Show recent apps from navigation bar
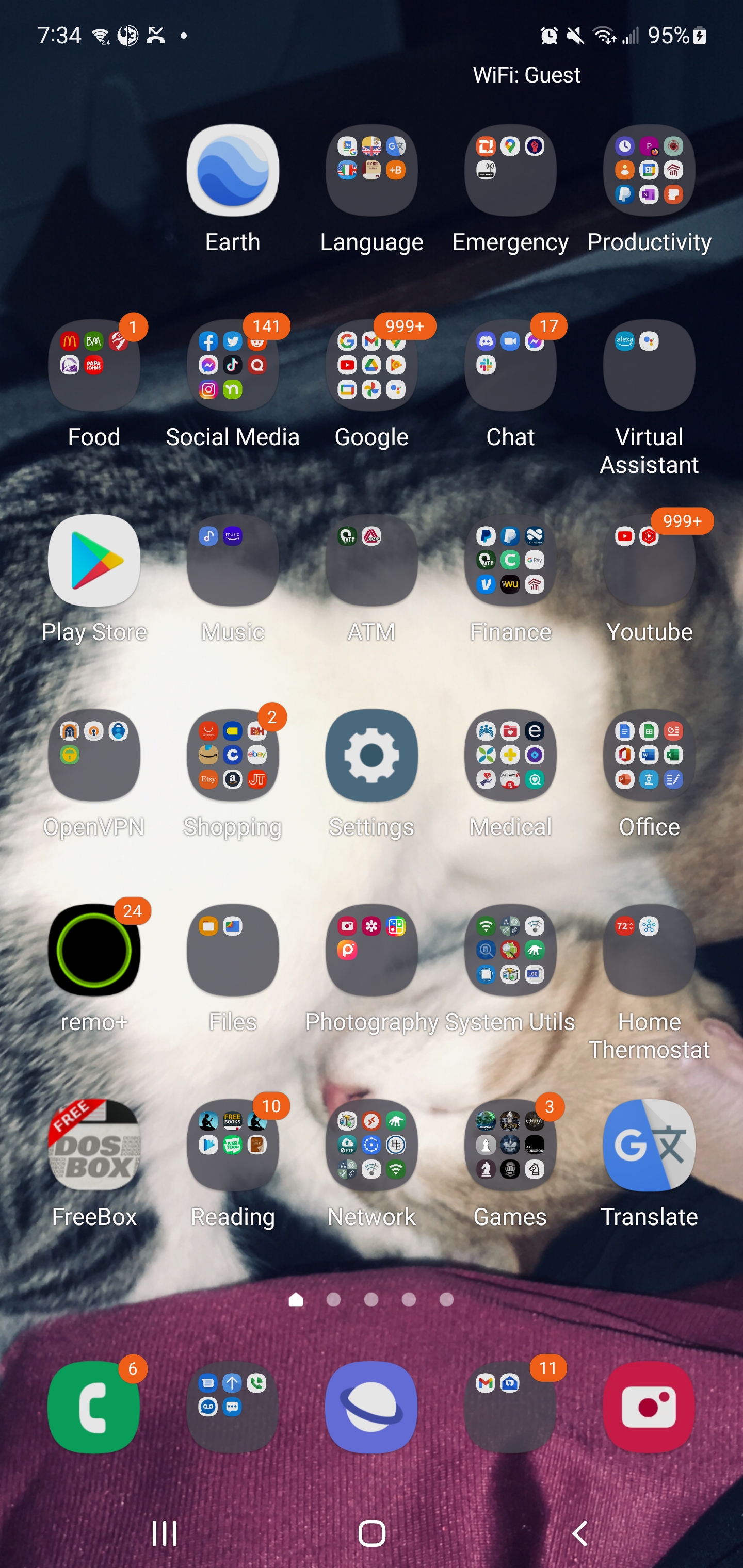 [165, 1533]
